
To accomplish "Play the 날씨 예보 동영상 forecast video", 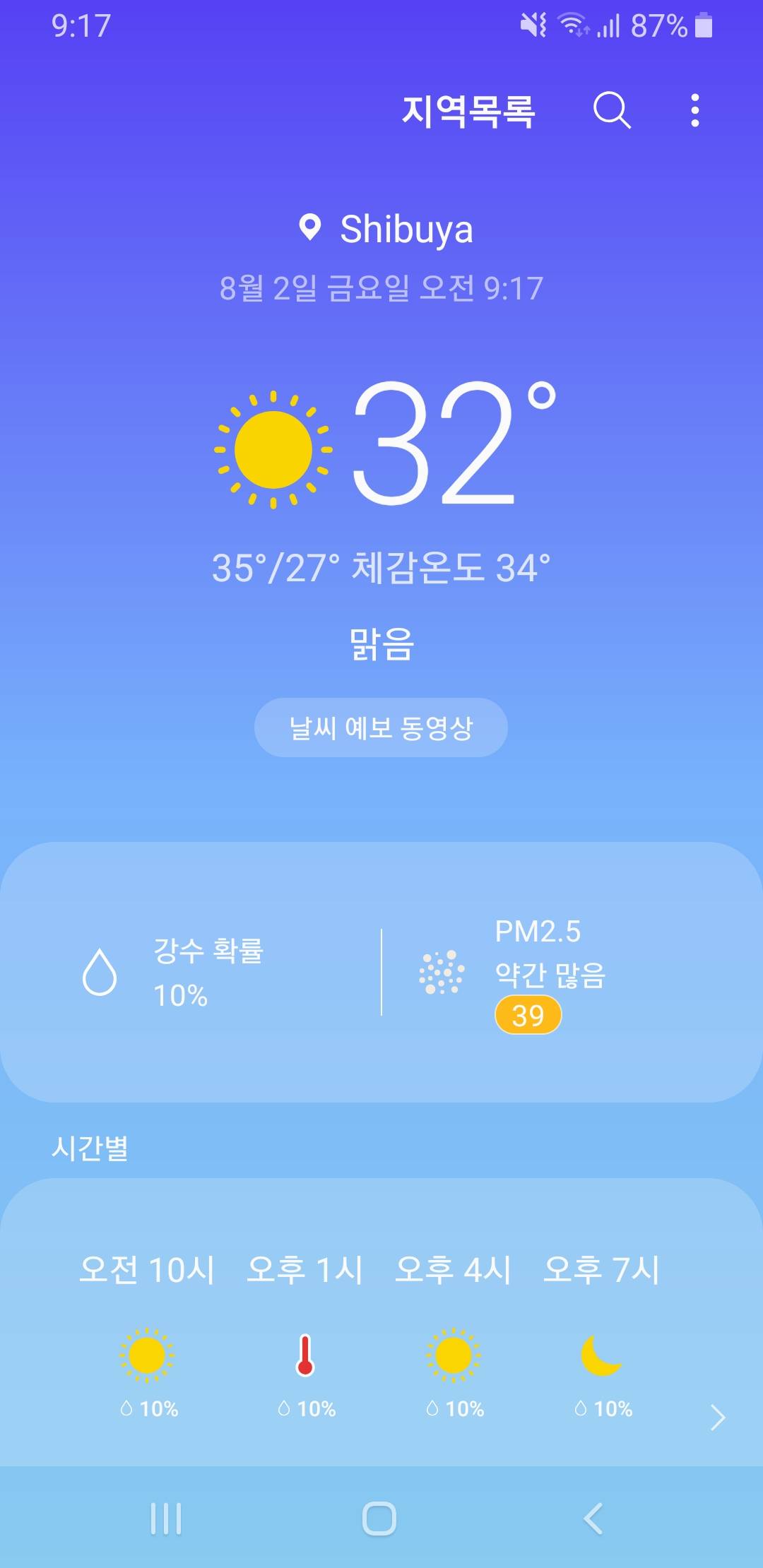I will pos(381,727).
